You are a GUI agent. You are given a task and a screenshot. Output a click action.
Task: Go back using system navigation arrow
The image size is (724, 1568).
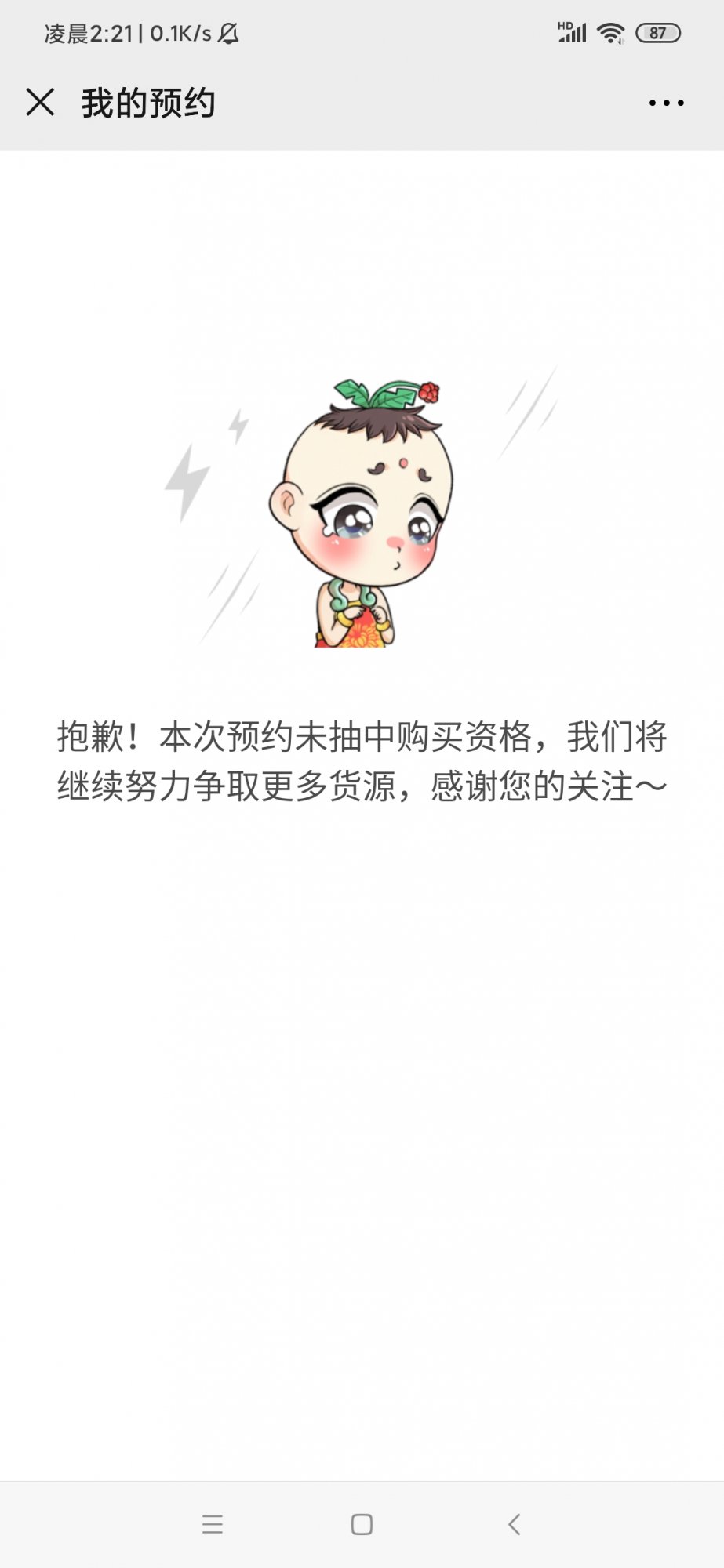point(515,1524)
